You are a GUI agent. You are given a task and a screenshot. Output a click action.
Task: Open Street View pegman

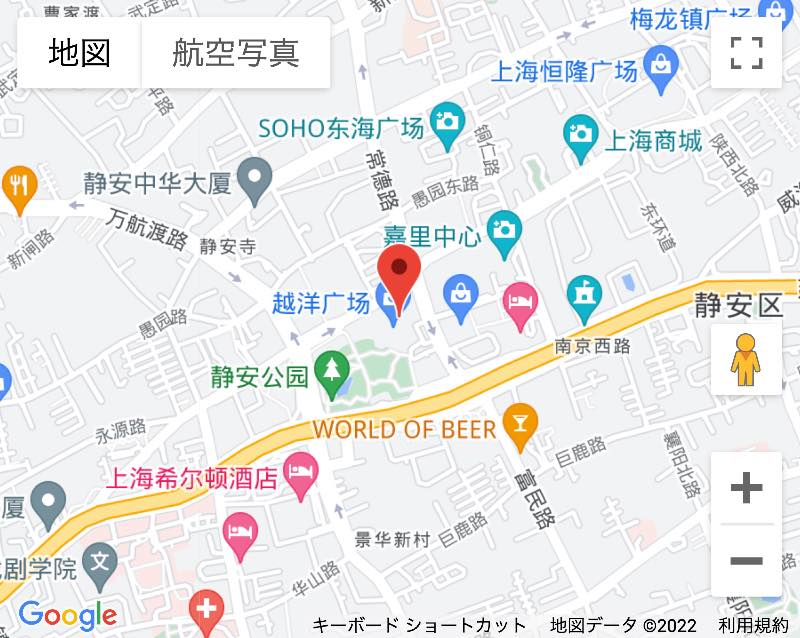coord(746,358)
